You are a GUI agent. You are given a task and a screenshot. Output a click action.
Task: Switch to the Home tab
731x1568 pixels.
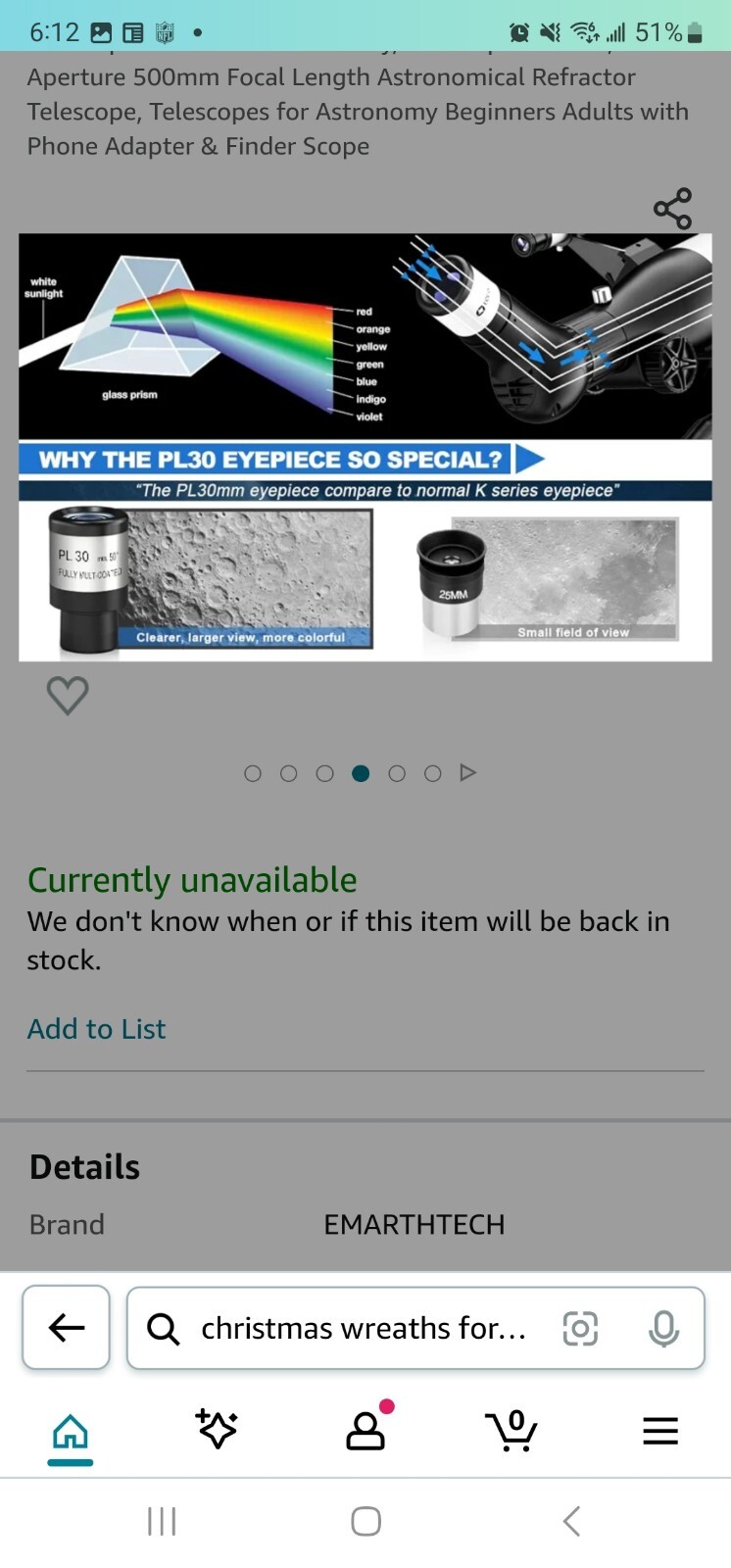coord(71,1432)
